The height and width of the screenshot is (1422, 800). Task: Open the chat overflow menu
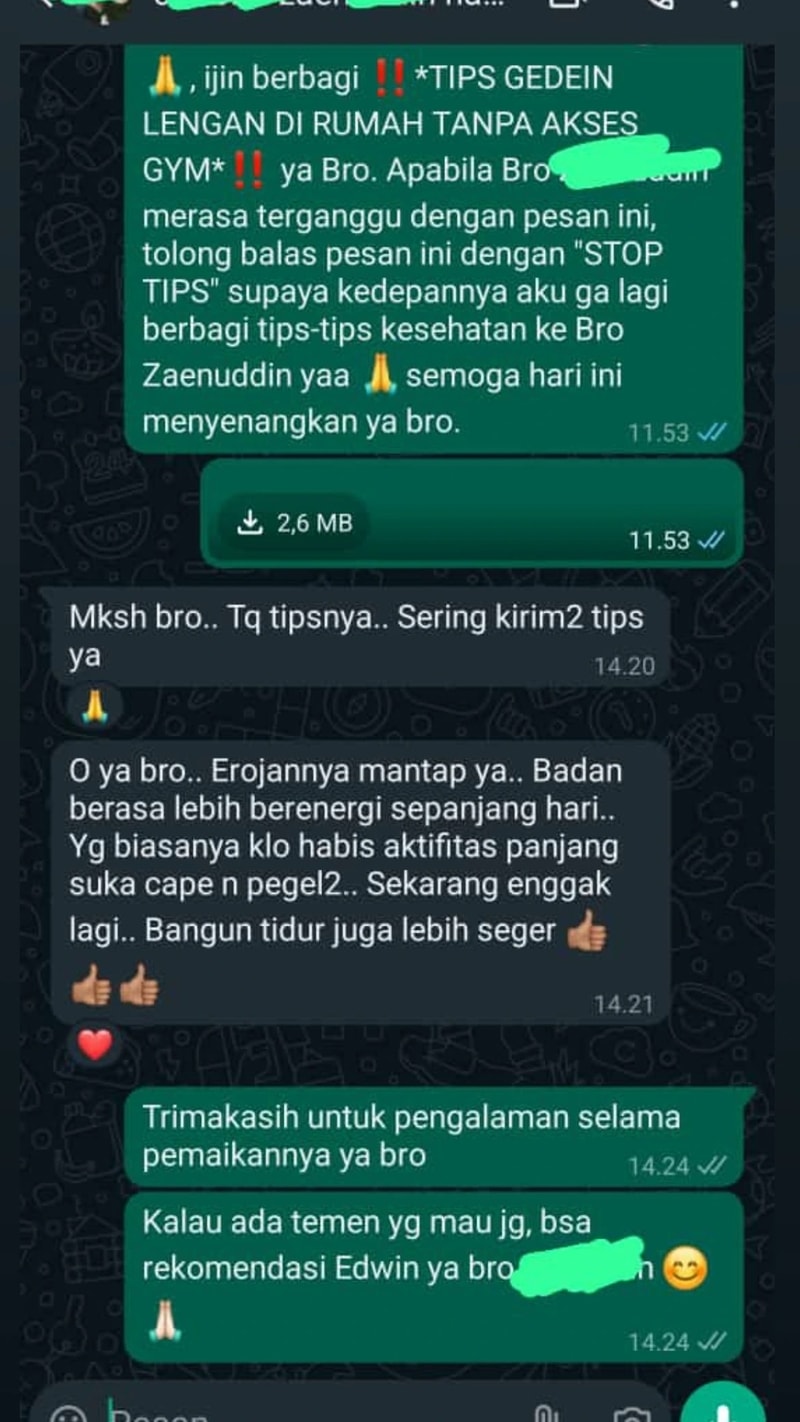pos(735,6)
